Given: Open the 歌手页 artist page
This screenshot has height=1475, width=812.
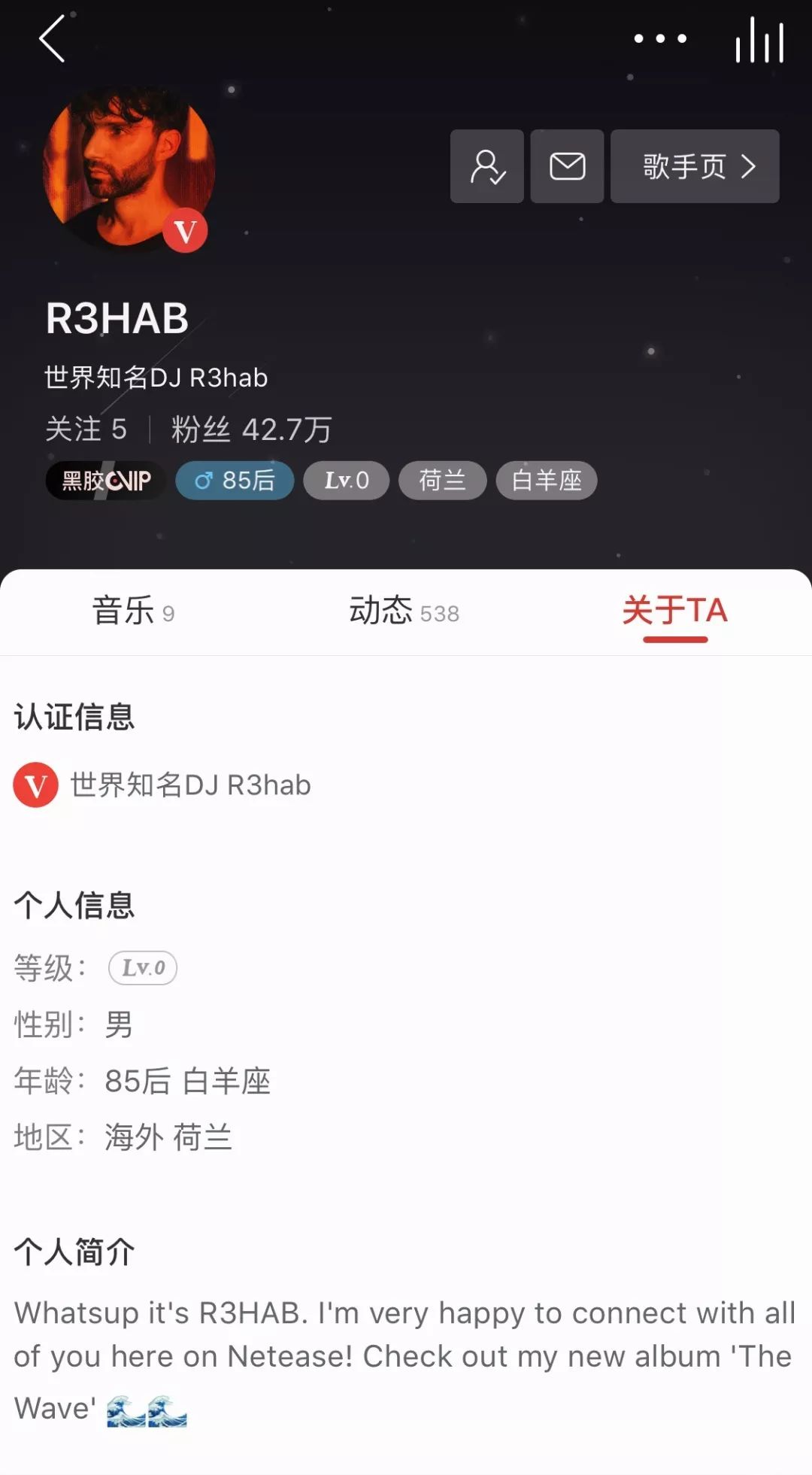Looking at the screenshot, I should tap(695, 166).
